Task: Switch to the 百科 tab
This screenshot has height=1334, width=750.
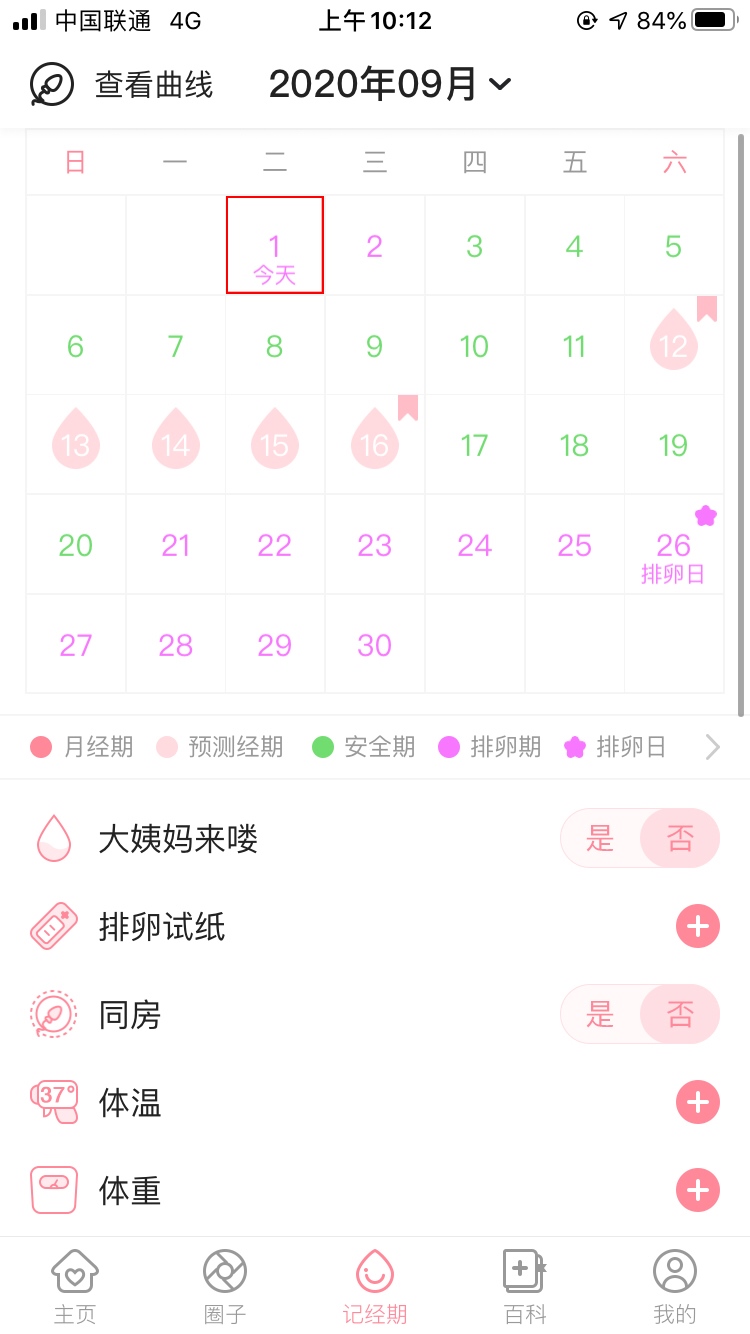Action: 525,1287
